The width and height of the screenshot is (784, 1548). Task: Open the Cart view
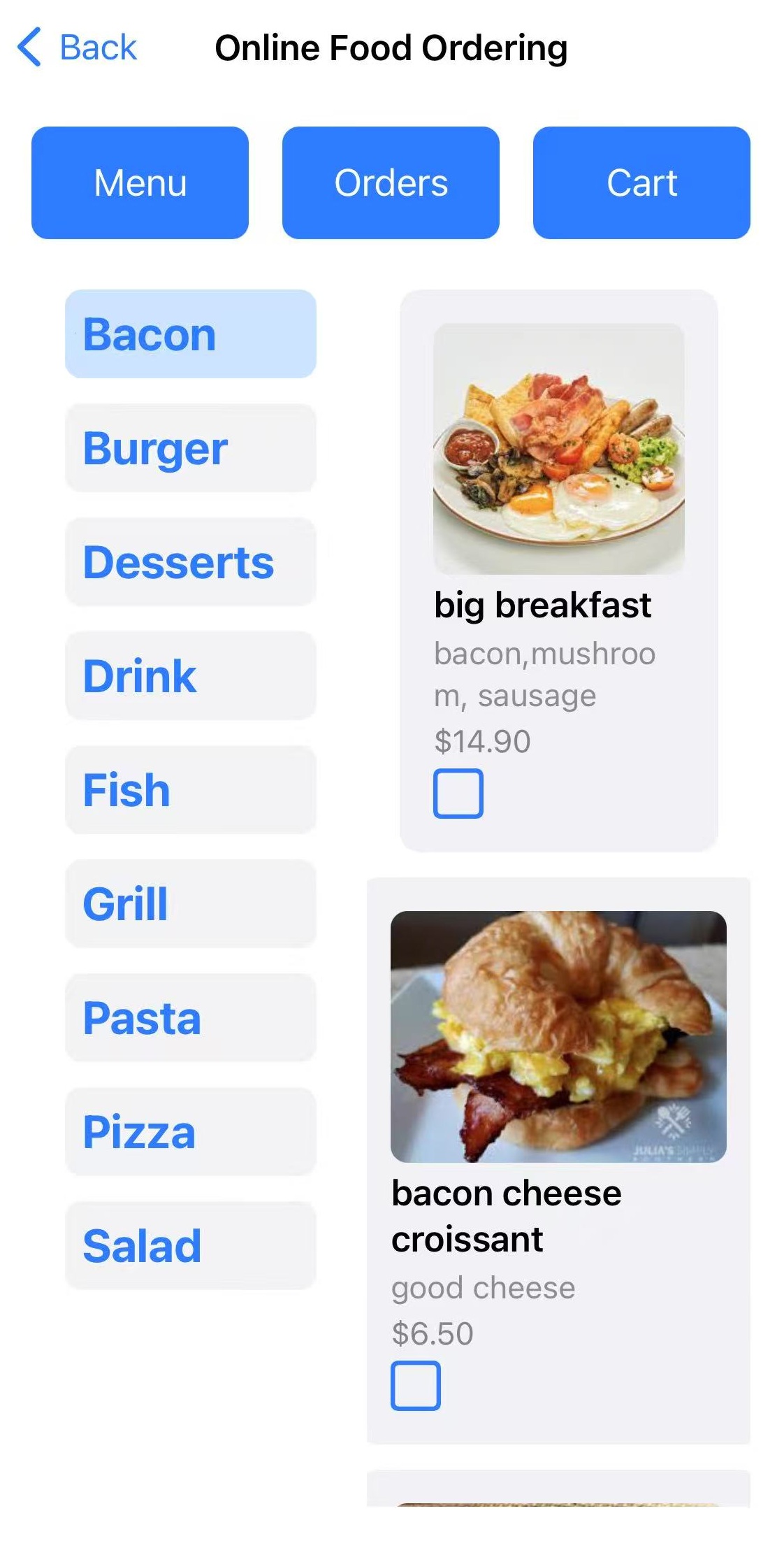pyautogui.click(x=641, y=182)
